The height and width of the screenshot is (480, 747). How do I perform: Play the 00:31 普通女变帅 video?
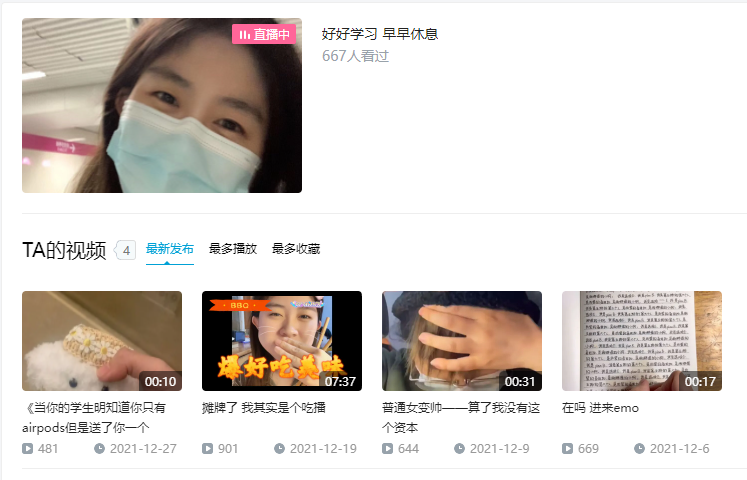point(462,340)
